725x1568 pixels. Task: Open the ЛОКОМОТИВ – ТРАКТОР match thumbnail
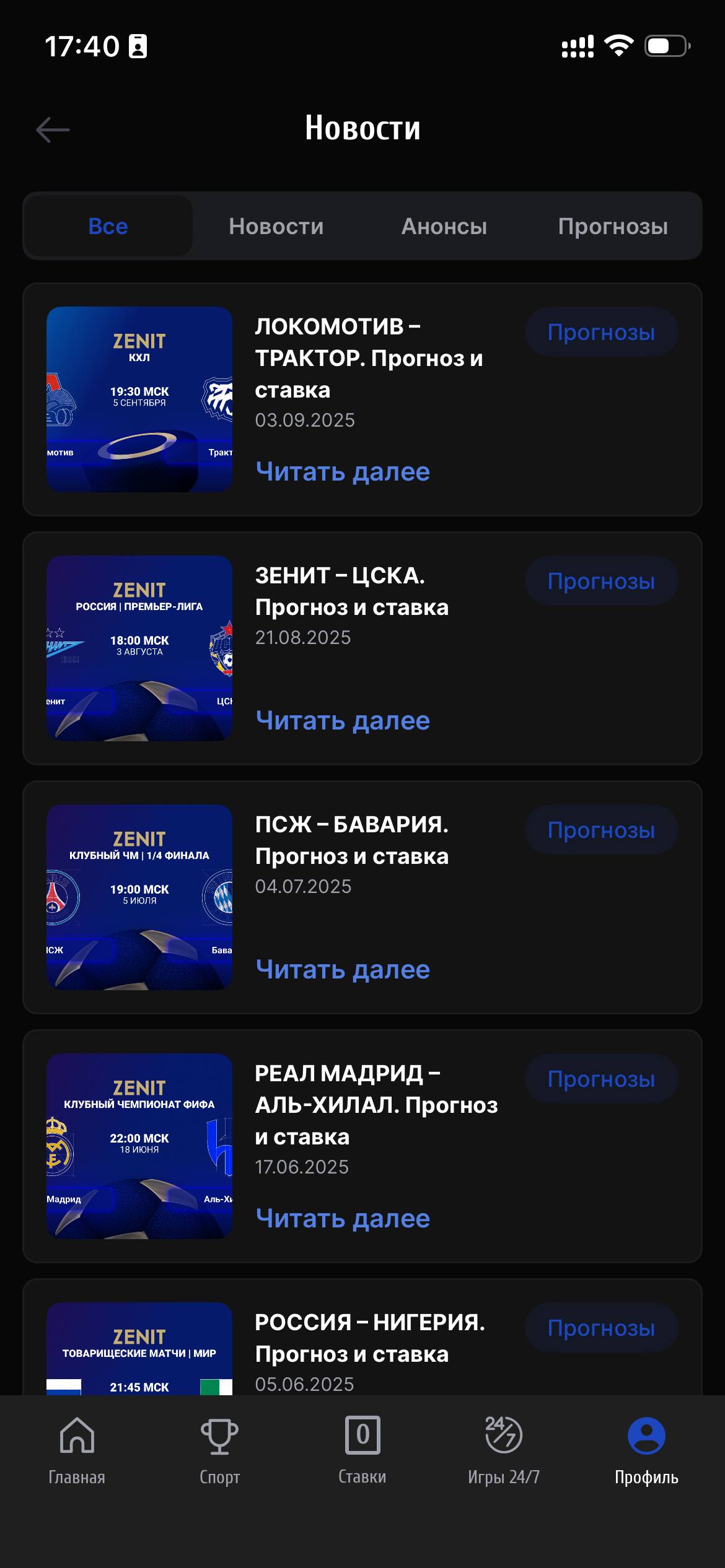coord(139,399)
